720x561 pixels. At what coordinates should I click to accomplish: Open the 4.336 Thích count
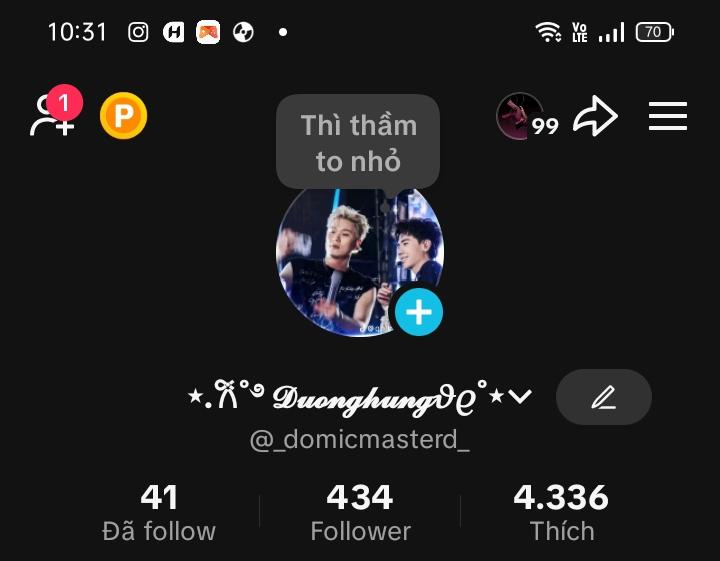(x=561, y=512)
